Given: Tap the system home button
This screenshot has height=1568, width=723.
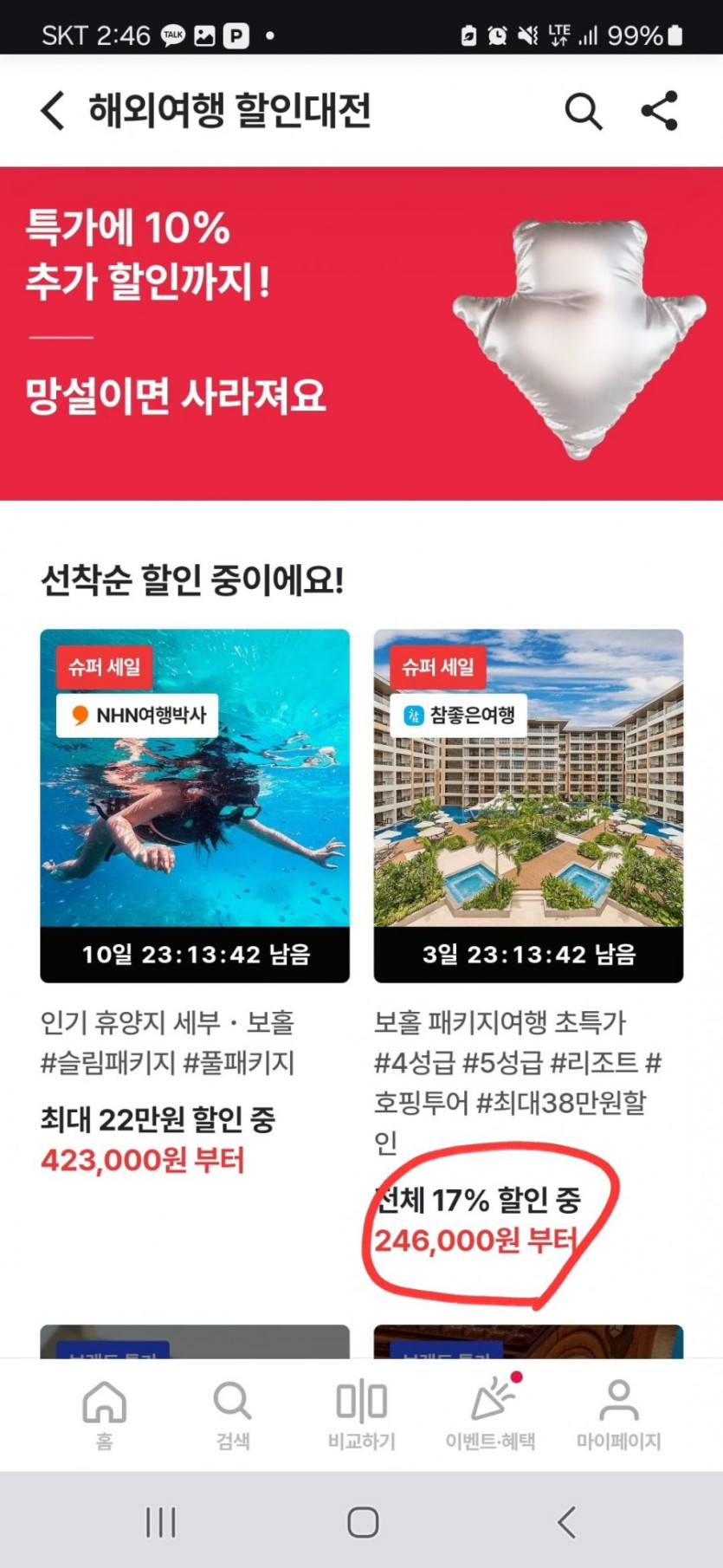Looking at the screenshot, I should click(363, 1522).
